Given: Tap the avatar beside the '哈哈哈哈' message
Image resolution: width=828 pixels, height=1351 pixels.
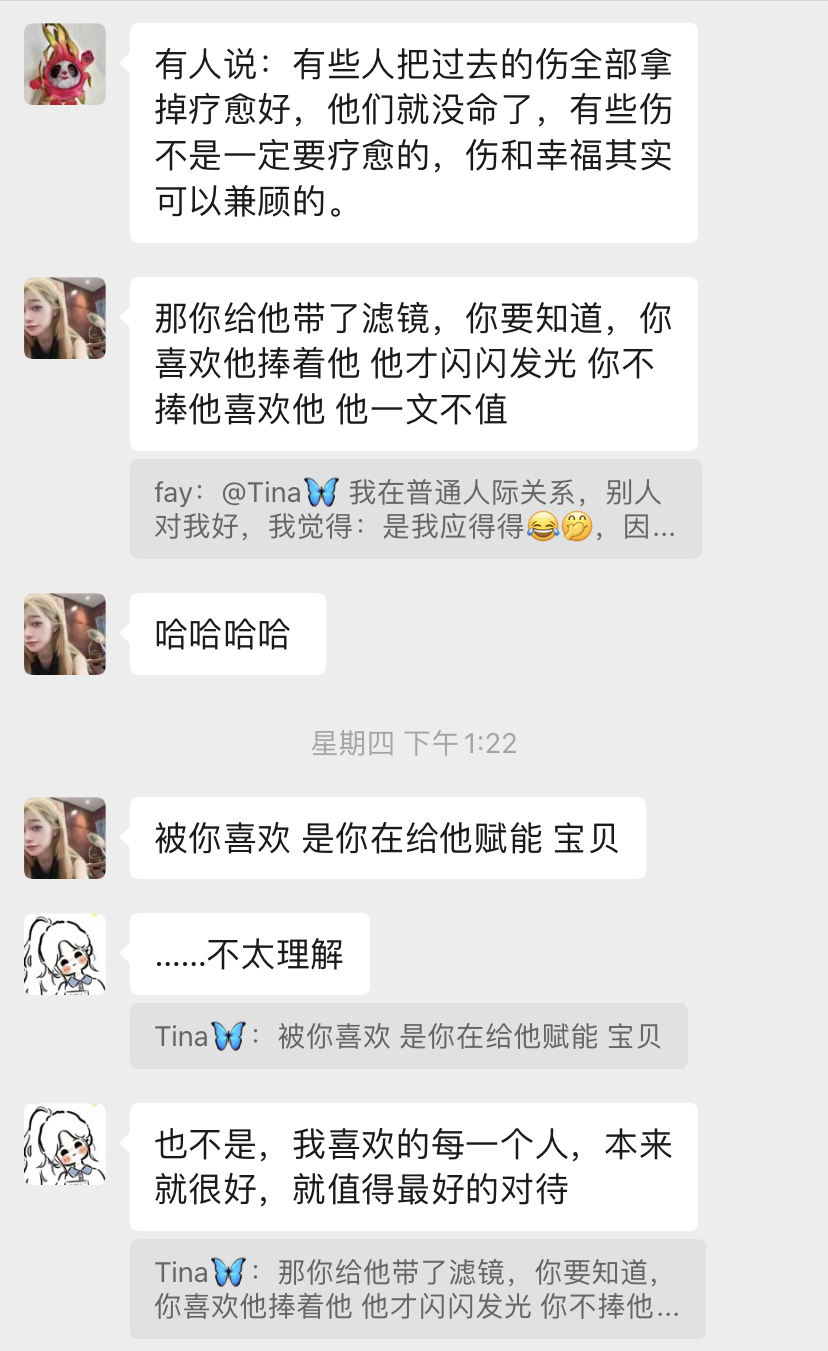Looking at the screenshot, I should [x=65, y=634].
